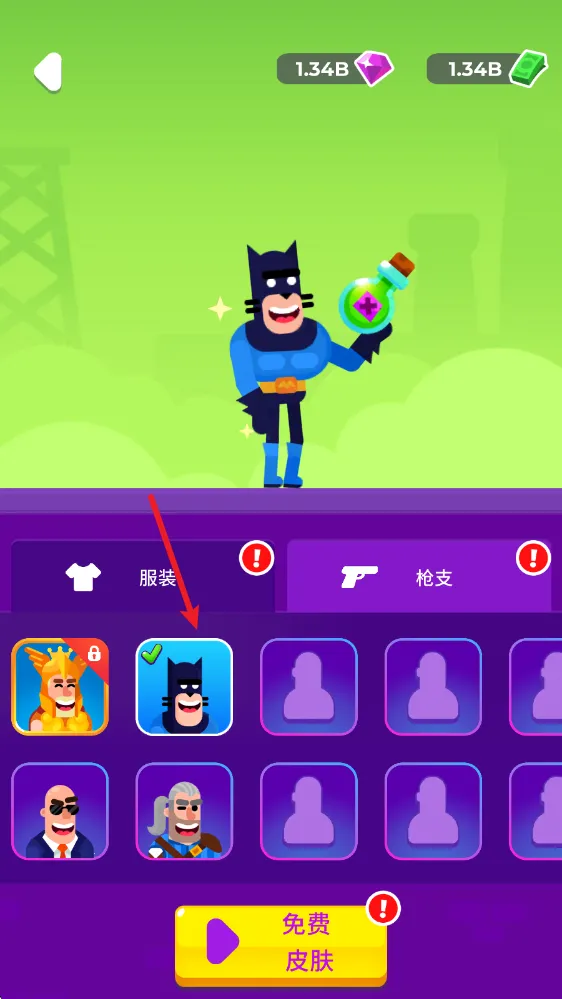The image size is (562, 999).
Task: Switch to the 枪支 tab
Action: click(x=419, y=577)
